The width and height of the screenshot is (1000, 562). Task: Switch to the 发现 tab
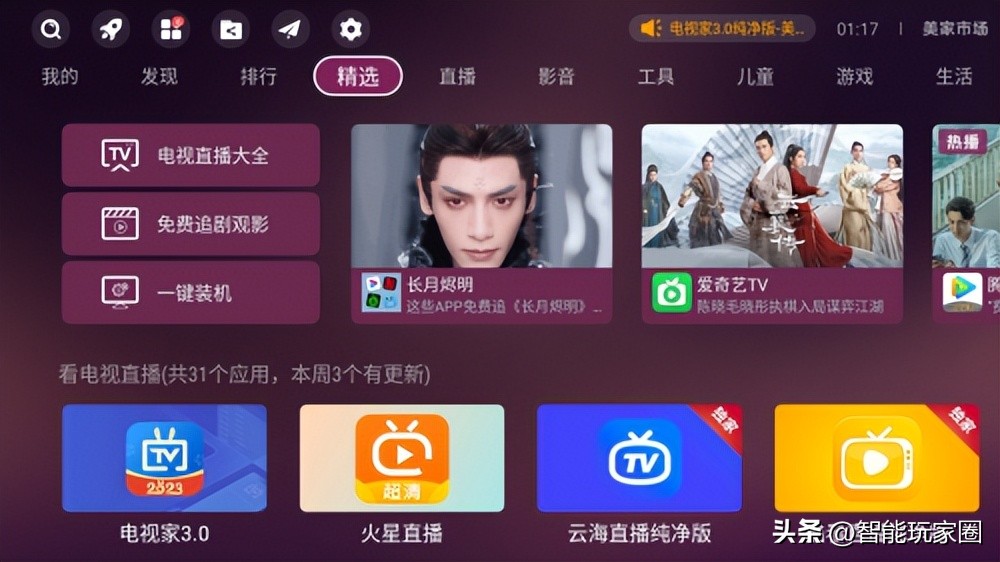(159, 77)
